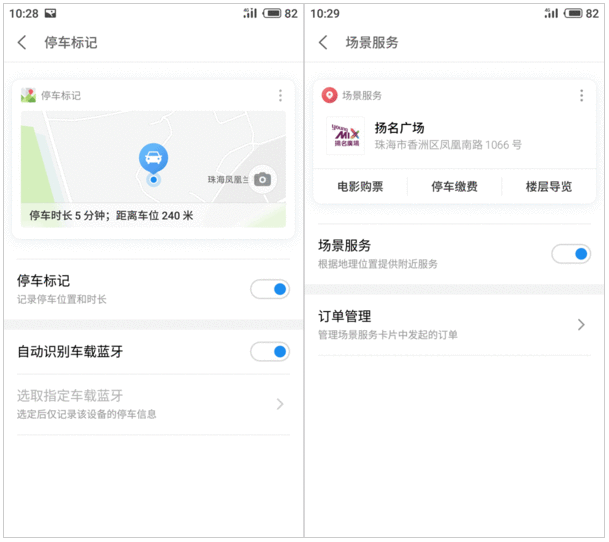Go back from the 停车标记 screen
This screenshot has height=542, width=609.
23,43
